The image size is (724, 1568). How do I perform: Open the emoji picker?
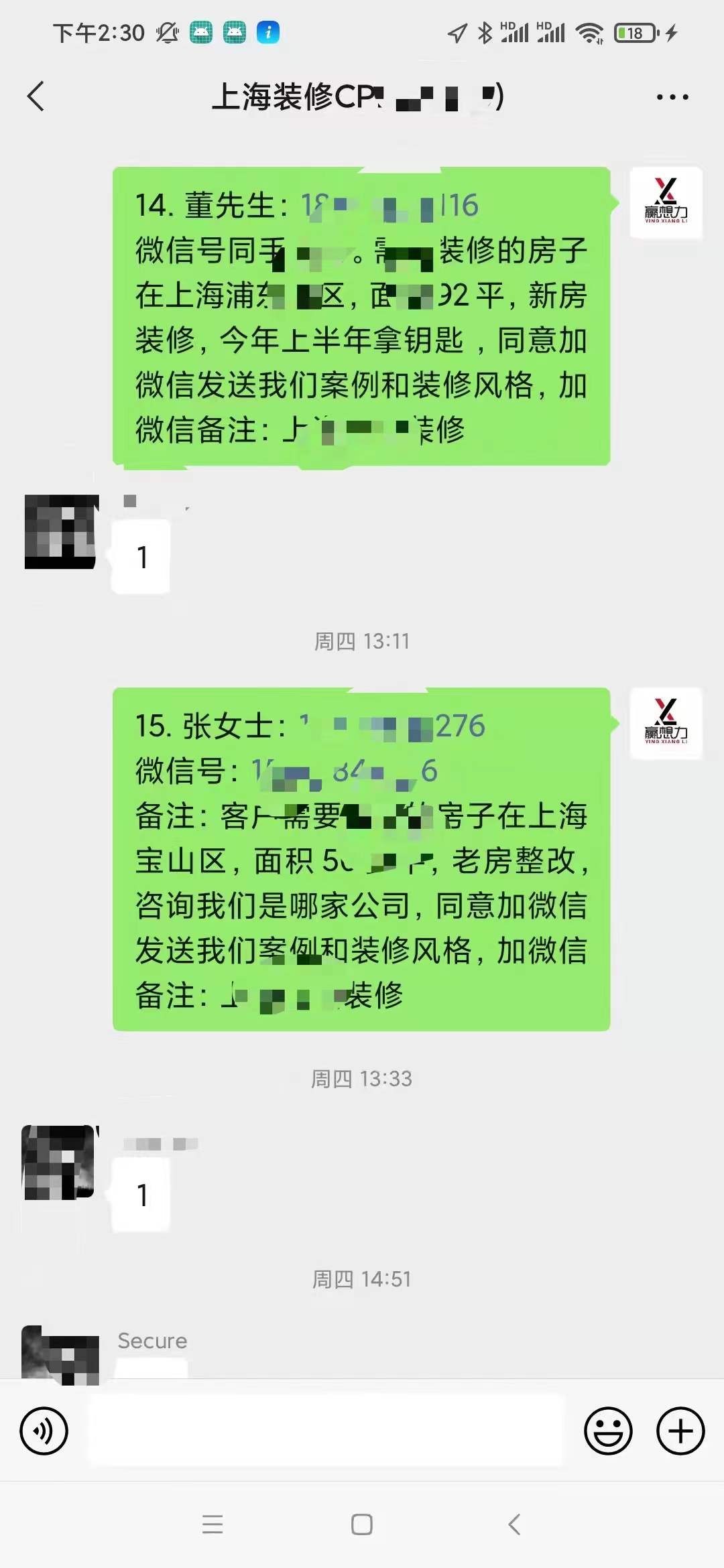608,1431
